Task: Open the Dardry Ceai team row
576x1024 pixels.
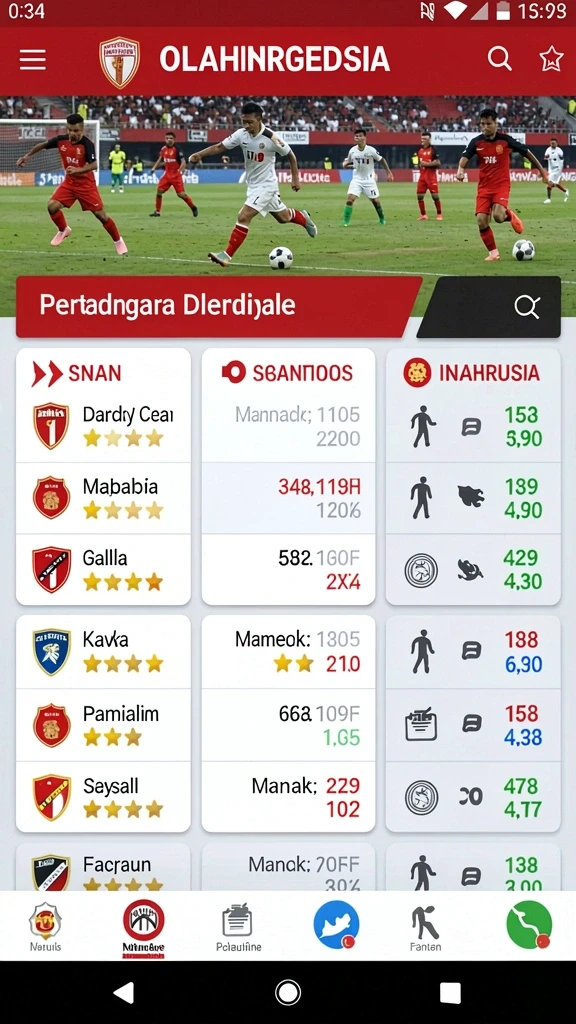Action: click(103, 426)
